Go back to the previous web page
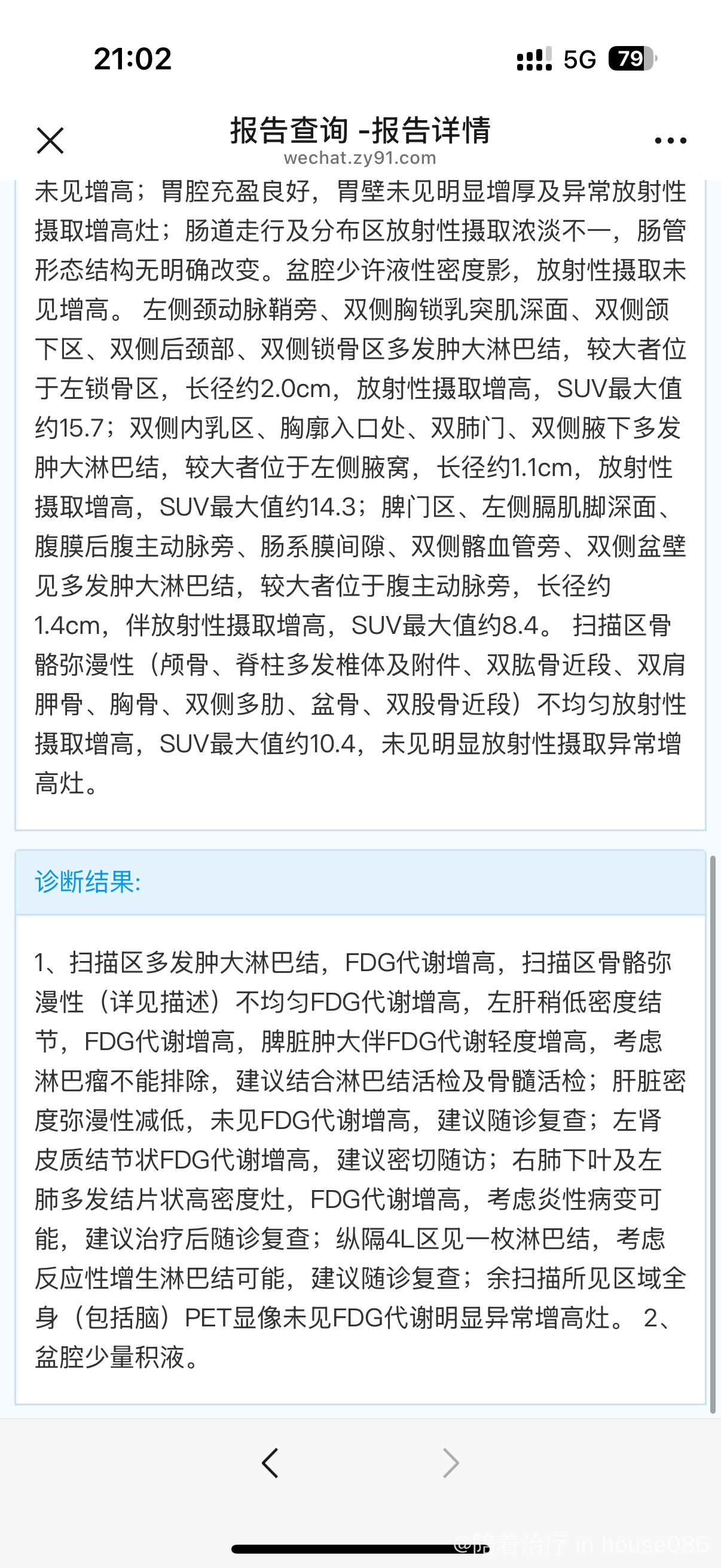The height and width of the screenshot is (1568, 721). click(270, 1463)
